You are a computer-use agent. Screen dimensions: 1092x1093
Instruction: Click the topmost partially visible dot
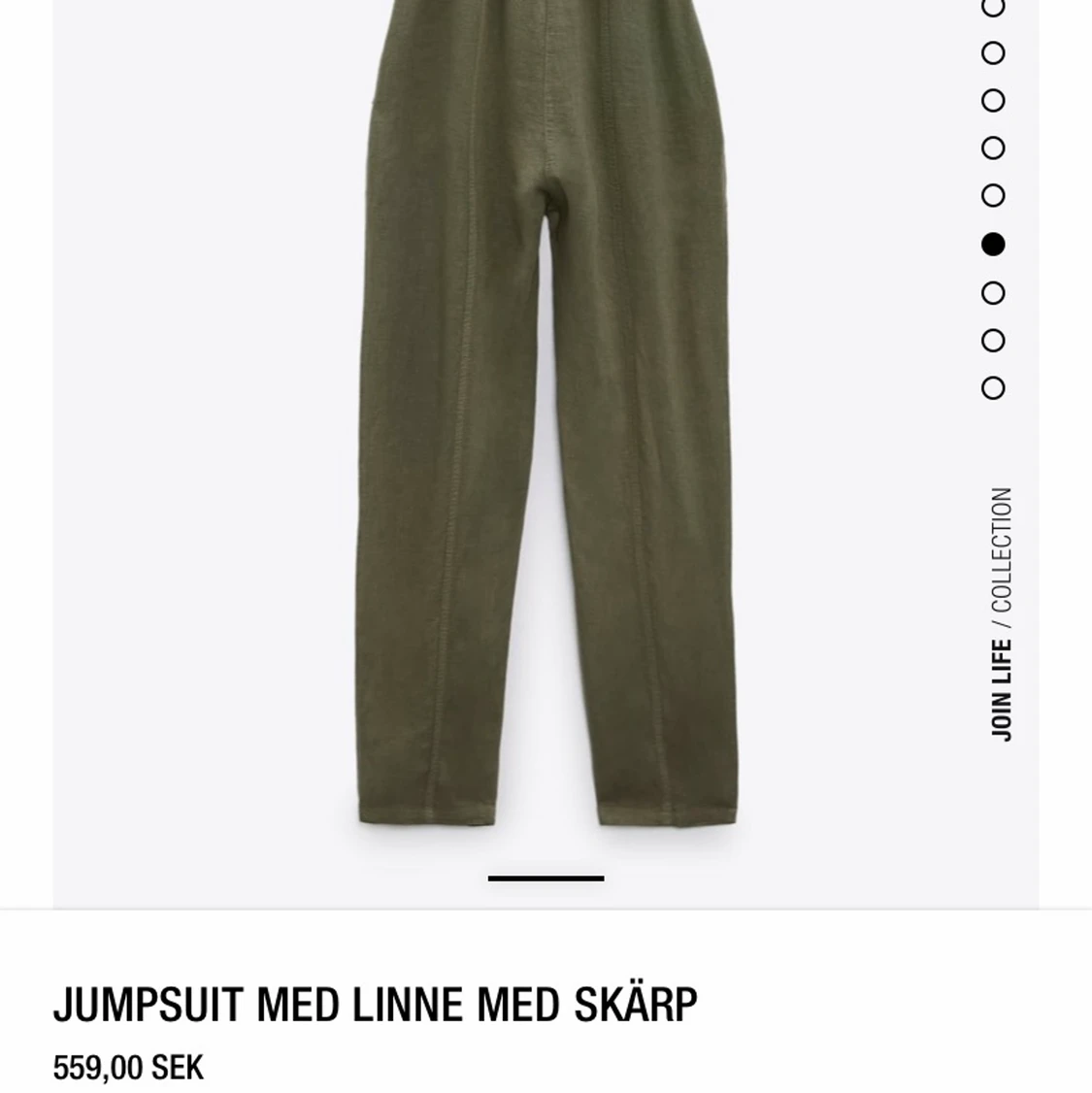992,8
